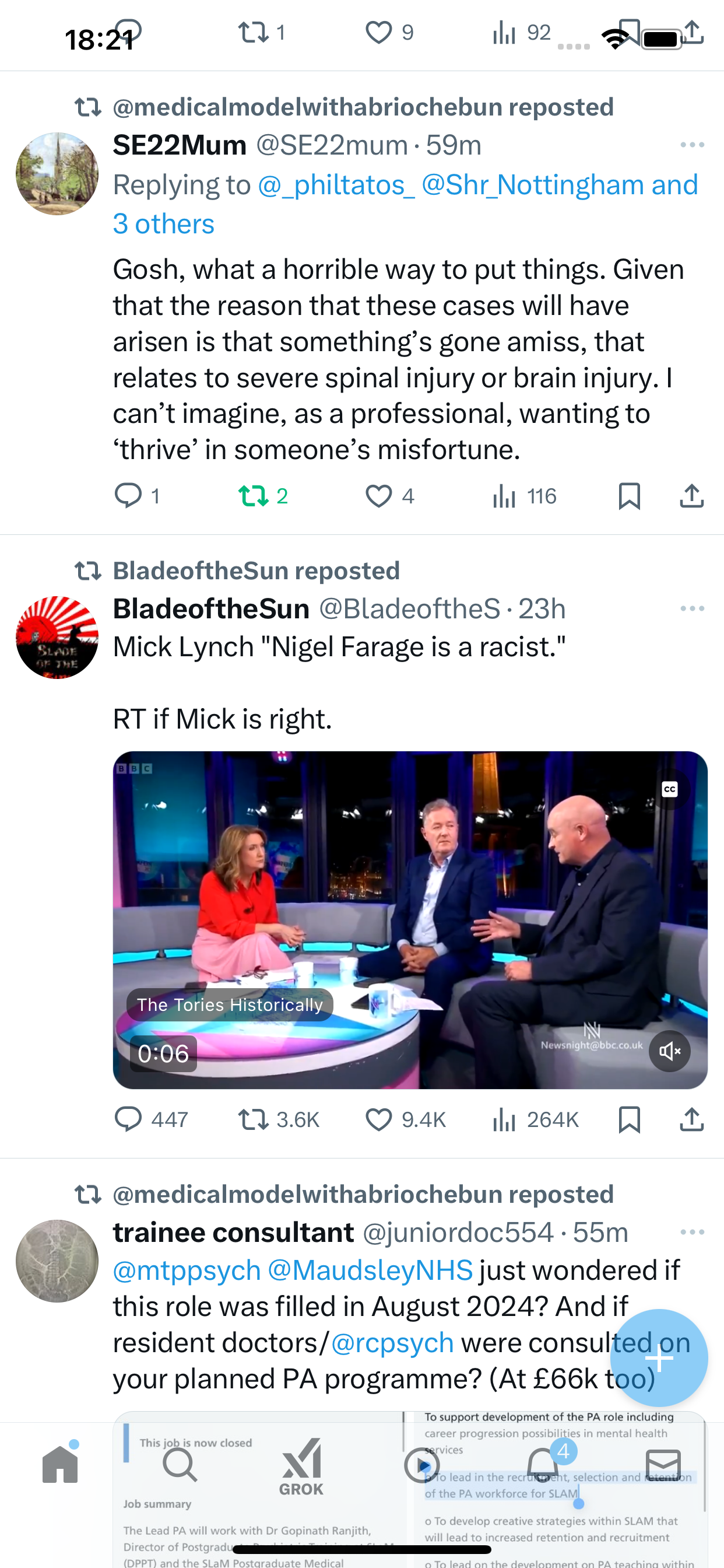The height and width of the screenshot is (1568, 724).
Task: Open SE22Mum's profile picture
Action: tap(57, 173)
